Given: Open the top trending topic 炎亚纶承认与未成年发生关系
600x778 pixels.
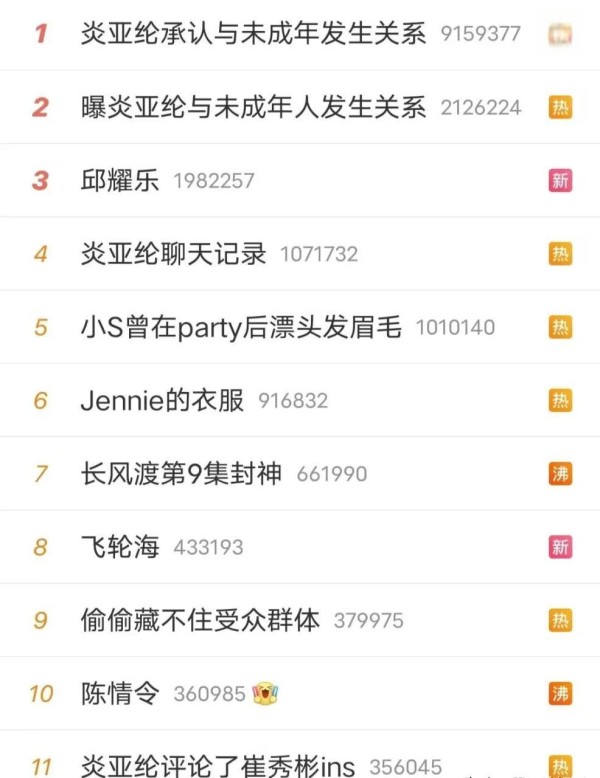Looking at the screenshot, I should [252, 33].
